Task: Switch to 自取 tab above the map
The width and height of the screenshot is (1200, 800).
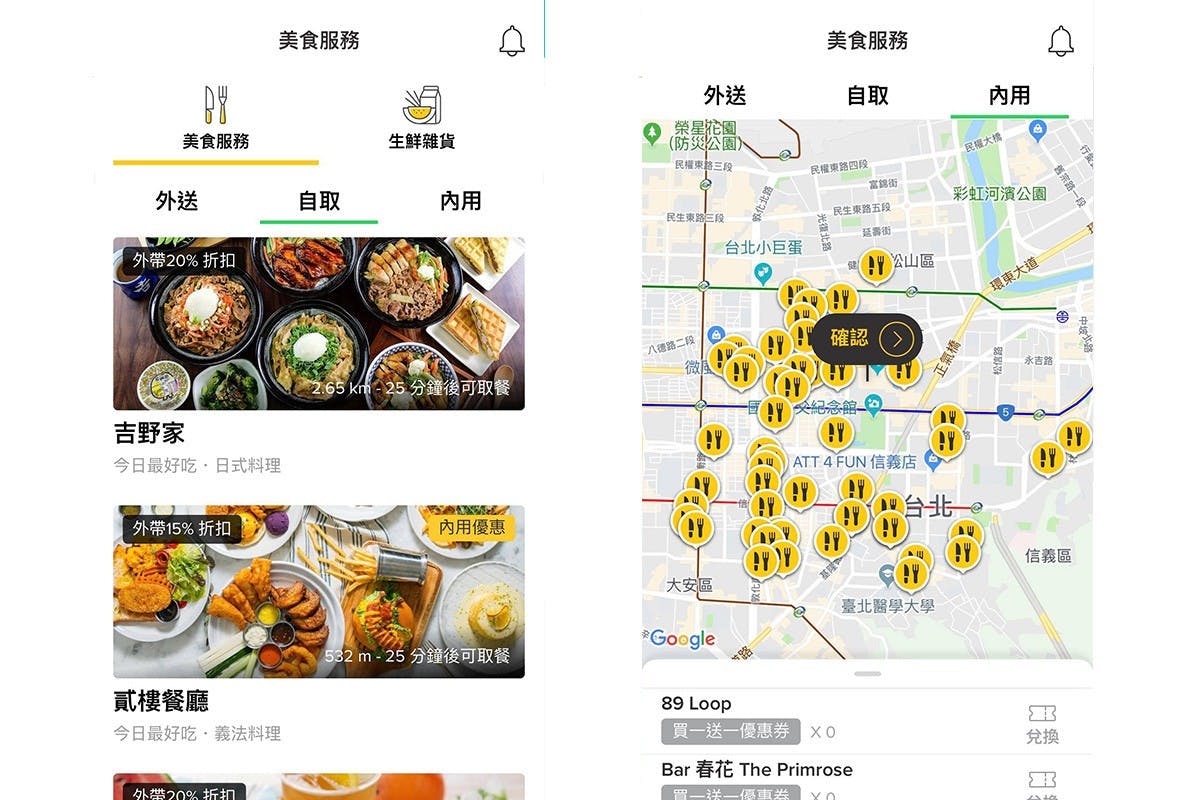Action: (867, 96)
